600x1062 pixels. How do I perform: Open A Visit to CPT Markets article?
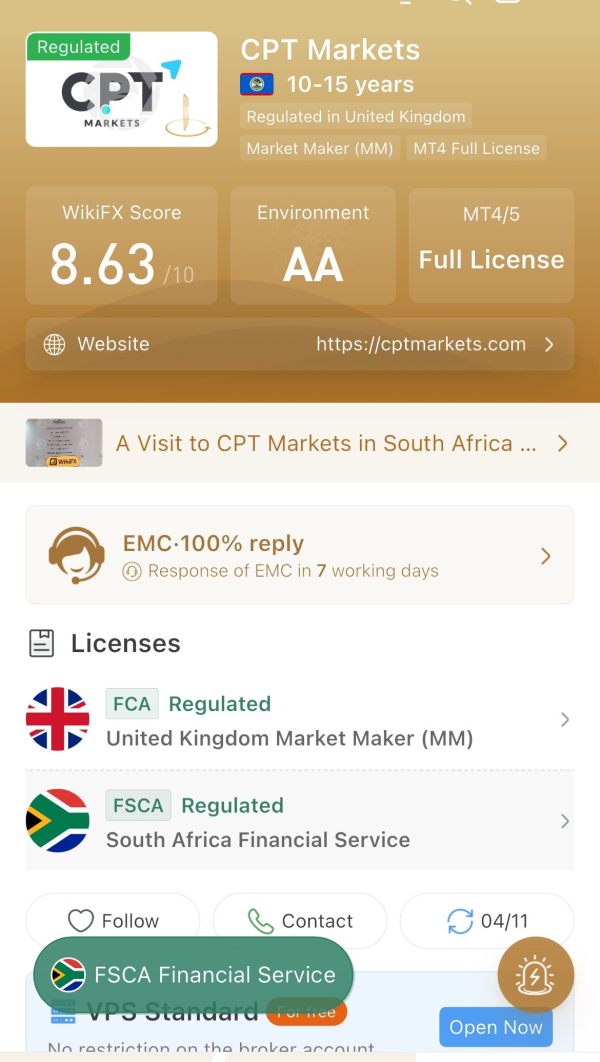[x=299, y=443]
